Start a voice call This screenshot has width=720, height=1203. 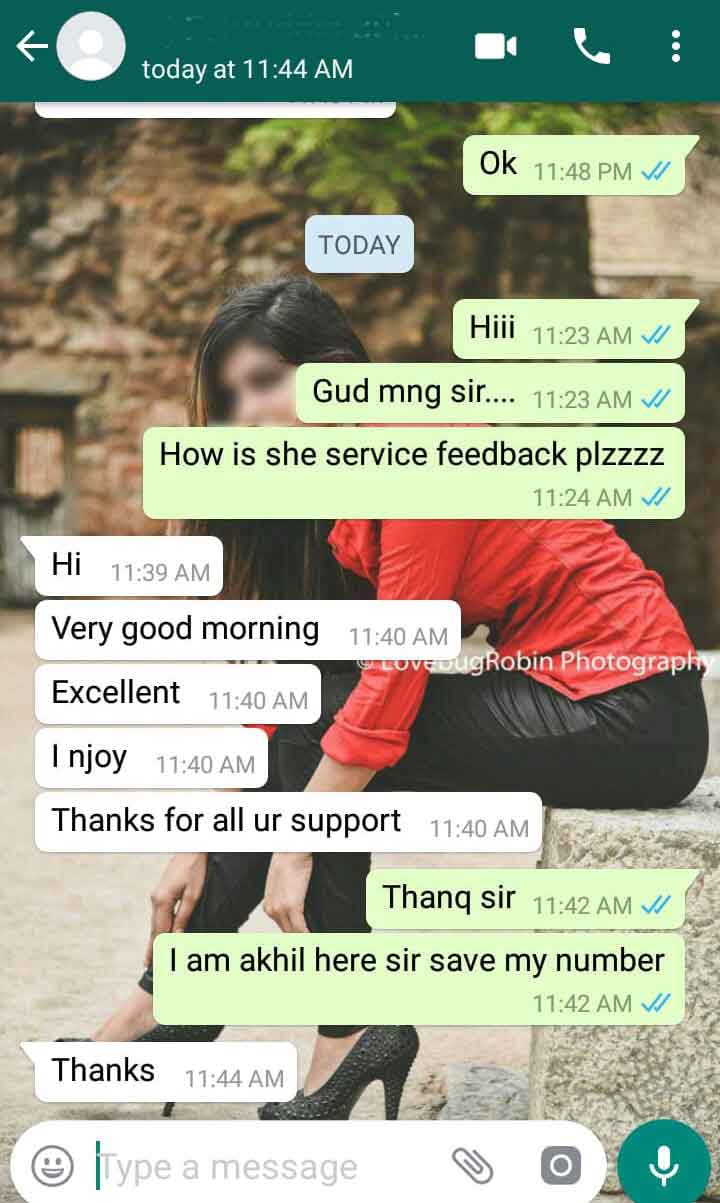tap(591, 46)
